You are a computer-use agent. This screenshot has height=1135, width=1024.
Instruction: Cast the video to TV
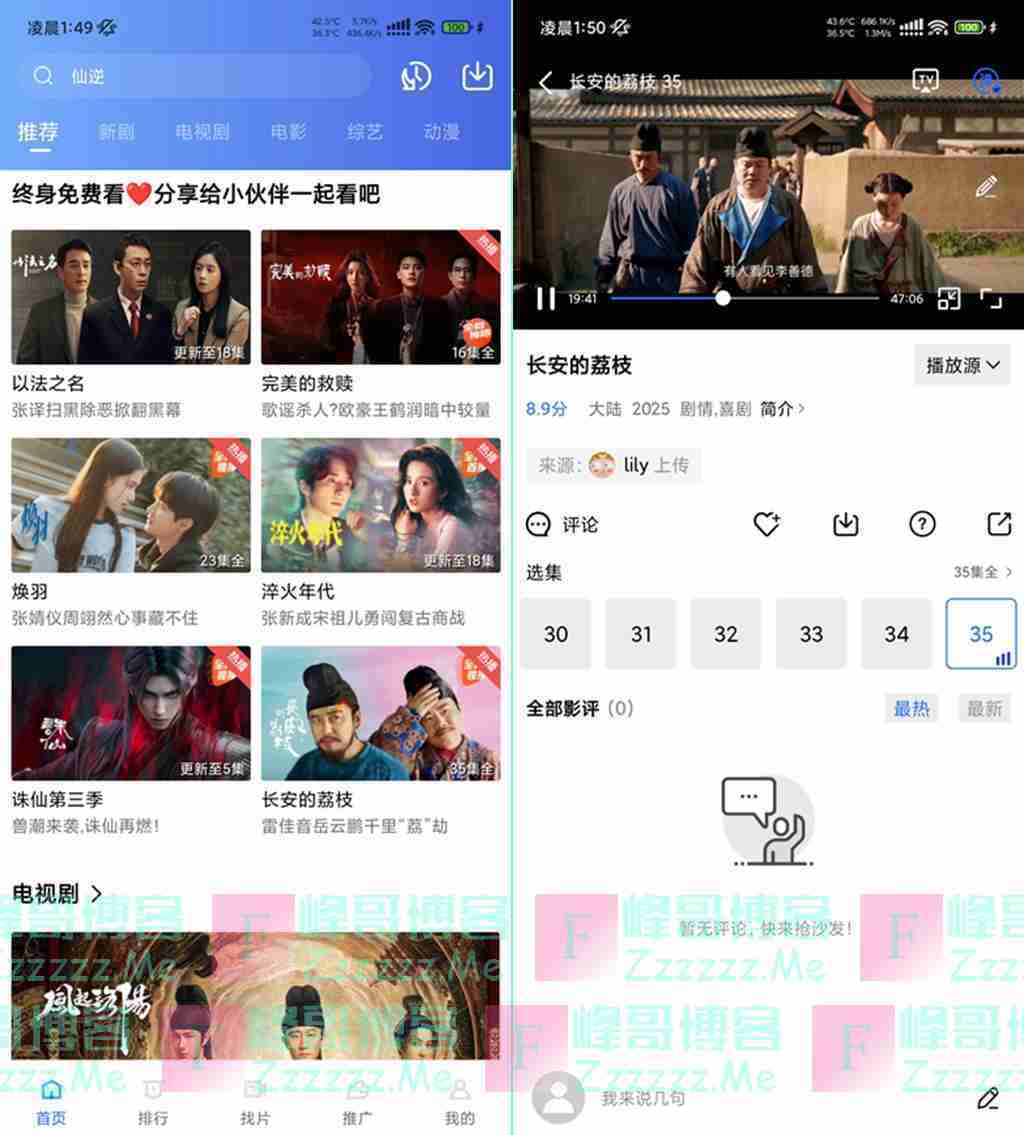[926, 81]
